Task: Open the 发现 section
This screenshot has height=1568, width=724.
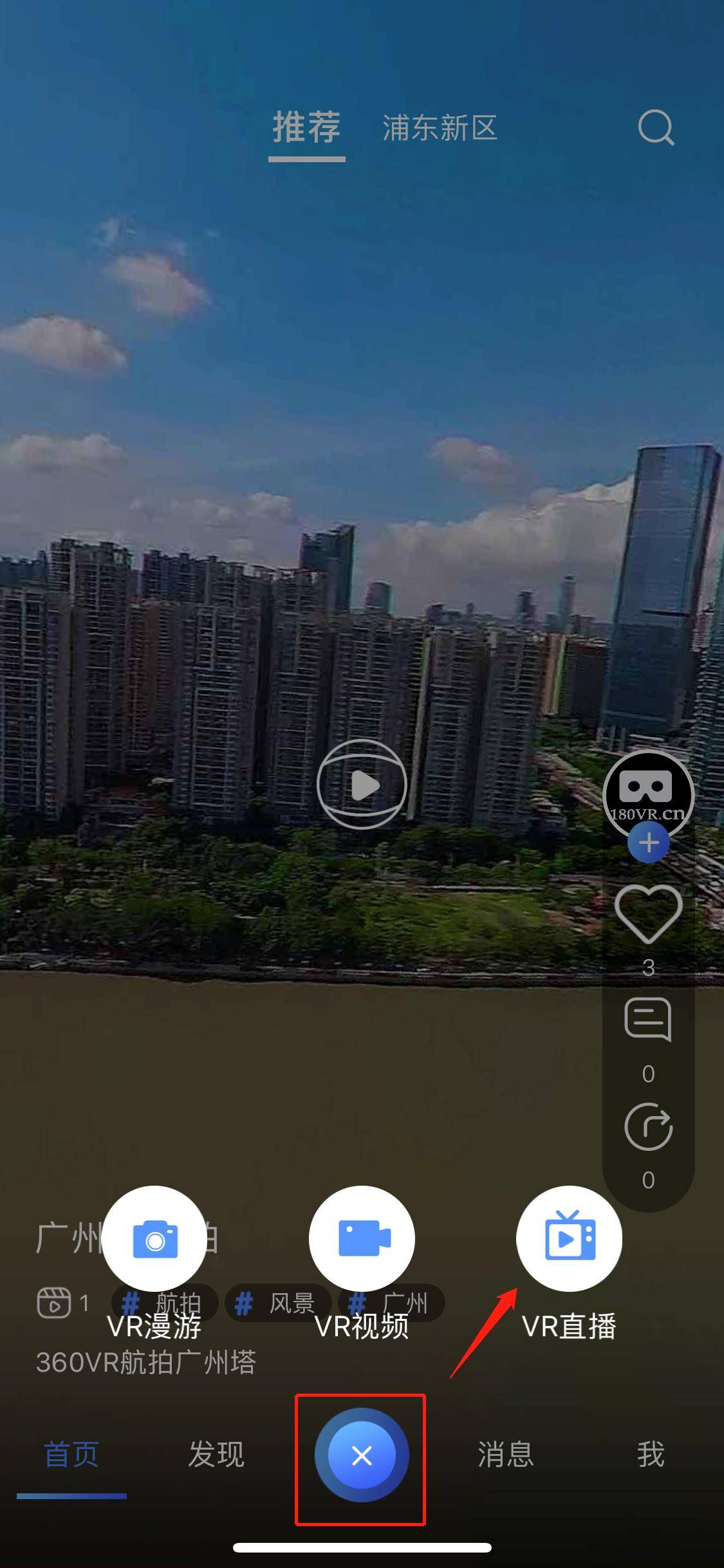Action: click(x=216, y=1458)
